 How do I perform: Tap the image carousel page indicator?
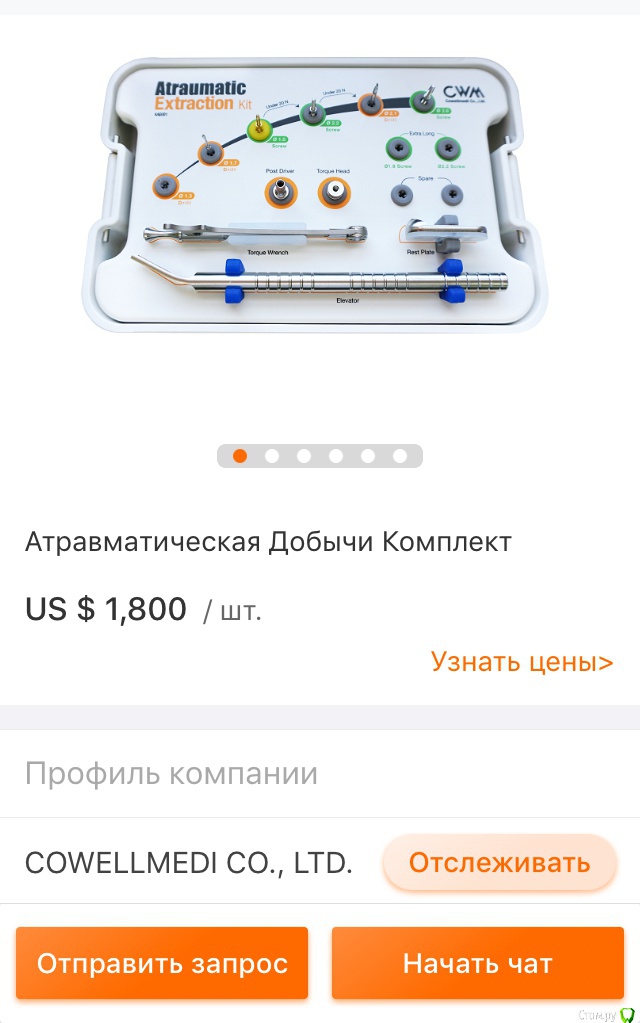[x=320, y=456]
